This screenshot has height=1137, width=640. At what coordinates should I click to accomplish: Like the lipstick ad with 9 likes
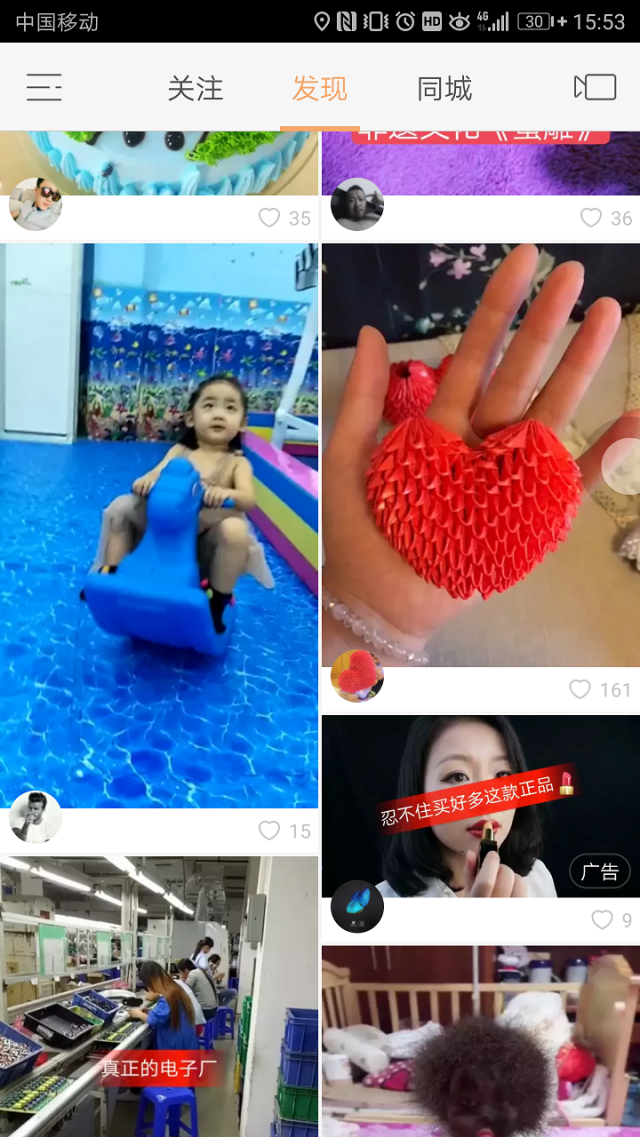pyautogui.click(x=601, y=919)
